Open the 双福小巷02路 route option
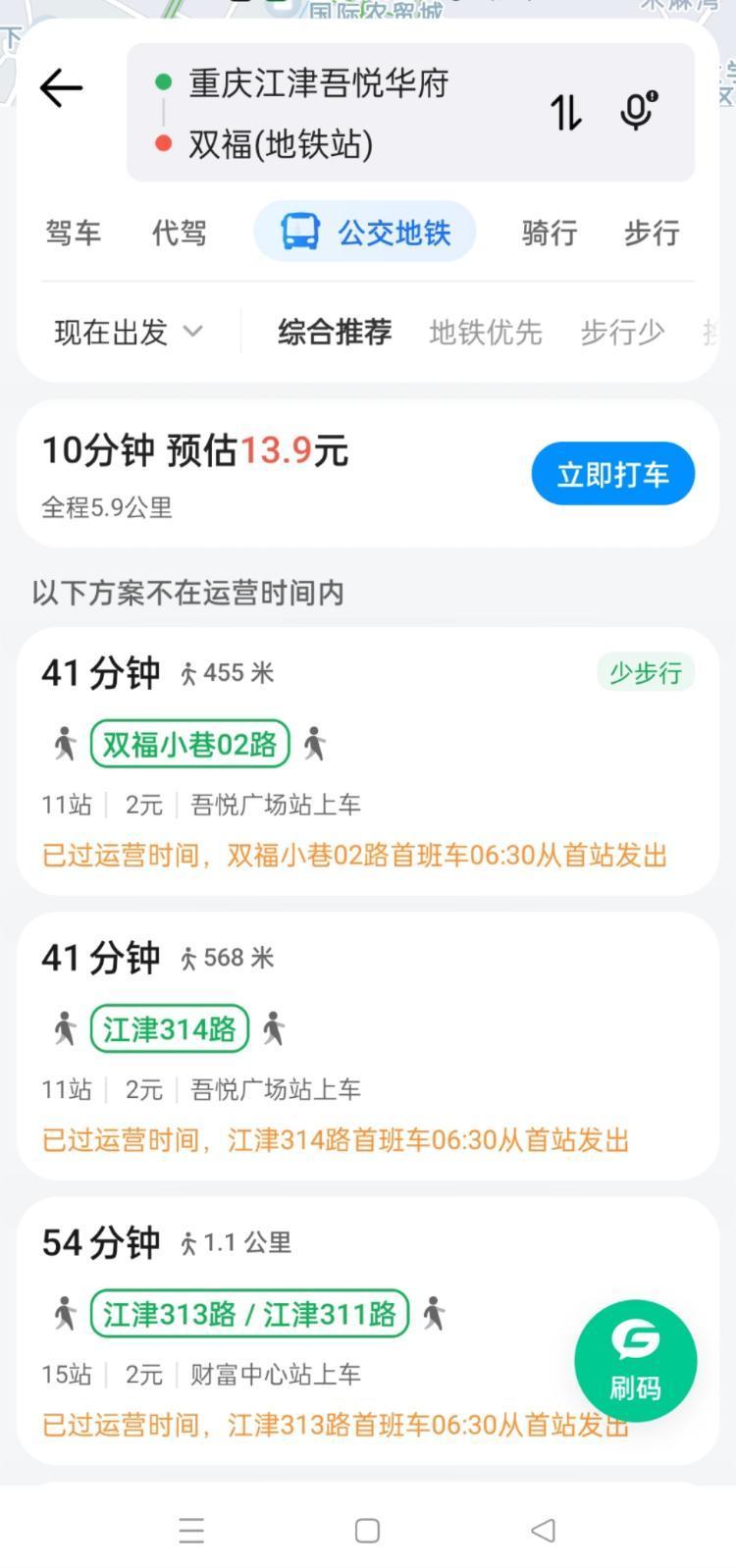Viewport: 736px width, 1568px height. (368, 760)
